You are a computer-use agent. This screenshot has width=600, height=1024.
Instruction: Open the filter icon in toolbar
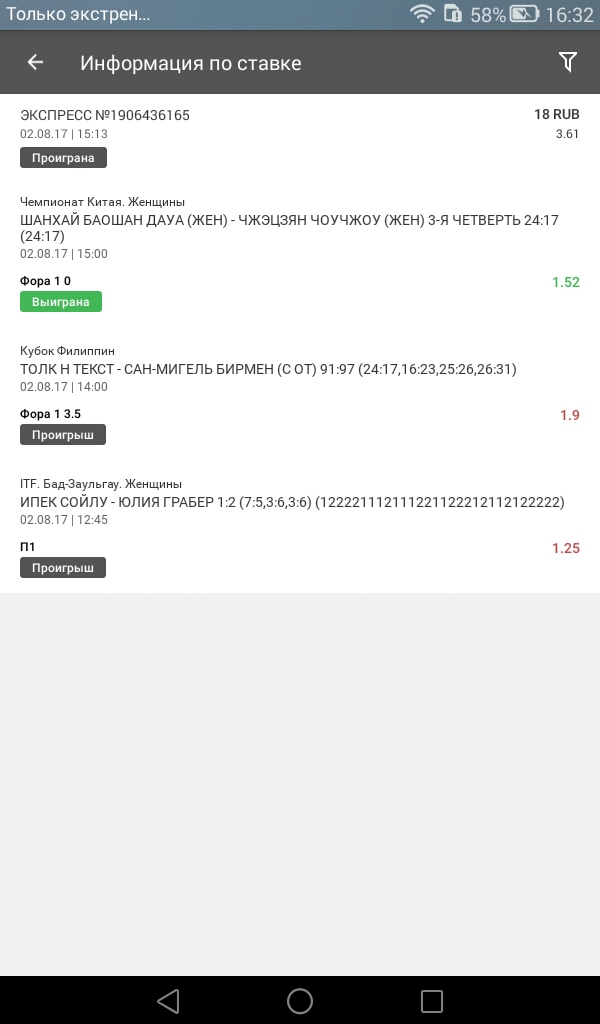[567, 63]
